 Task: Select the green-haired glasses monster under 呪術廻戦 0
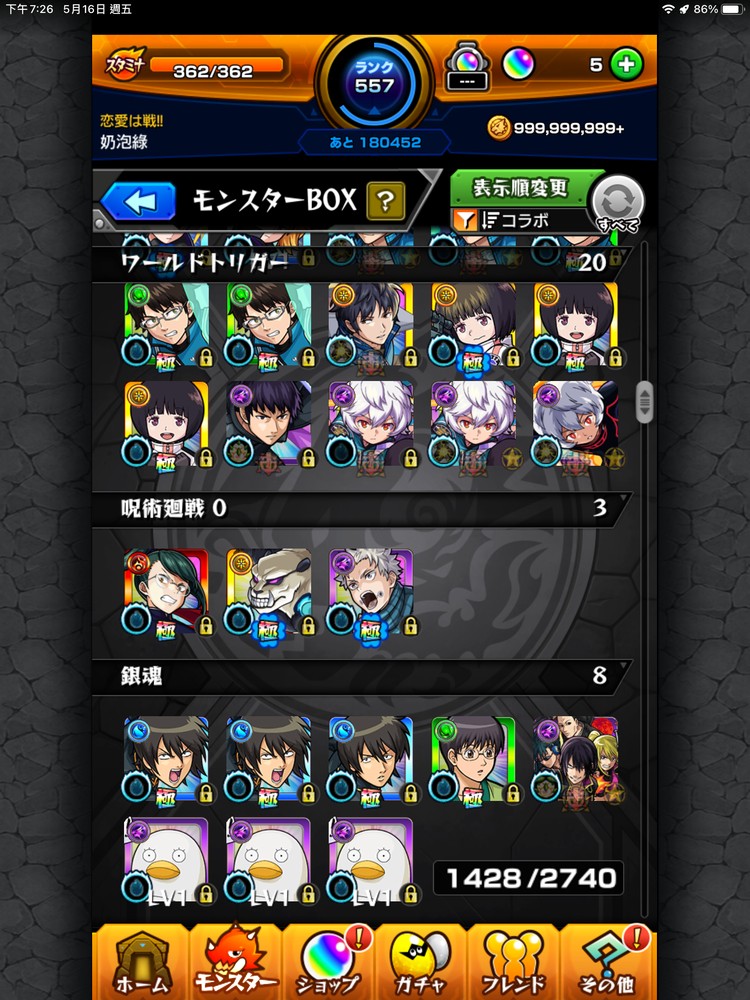166,592
